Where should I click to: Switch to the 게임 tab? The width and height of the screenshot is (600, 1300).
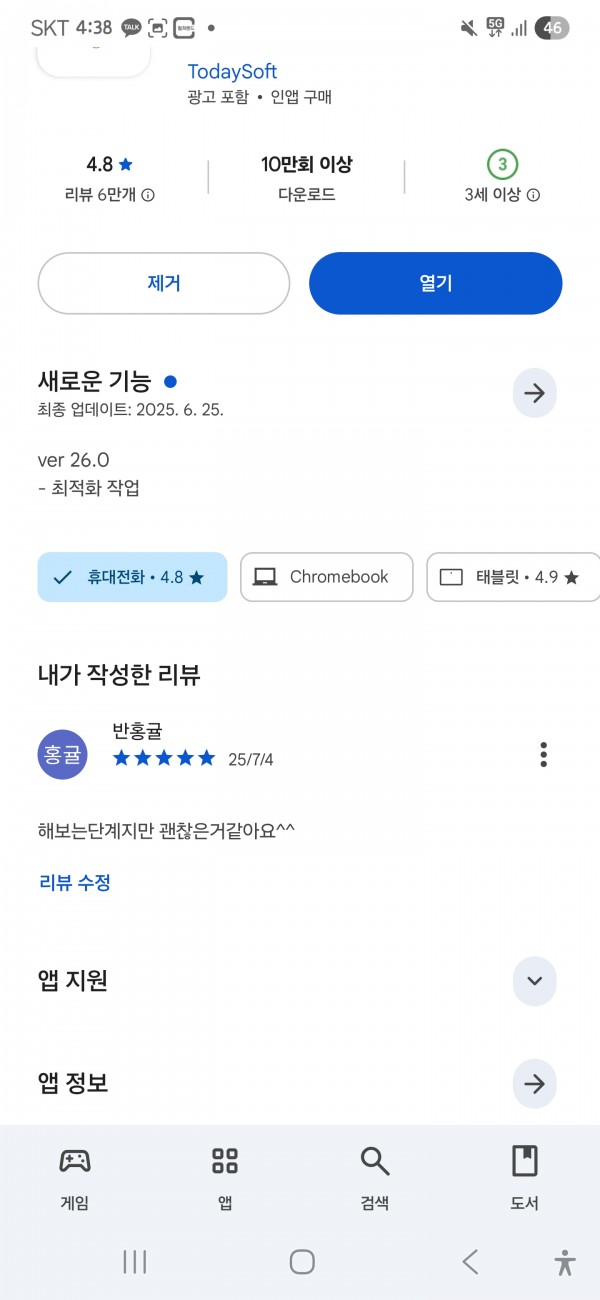pyautogui.click(x=75, y=1178)
